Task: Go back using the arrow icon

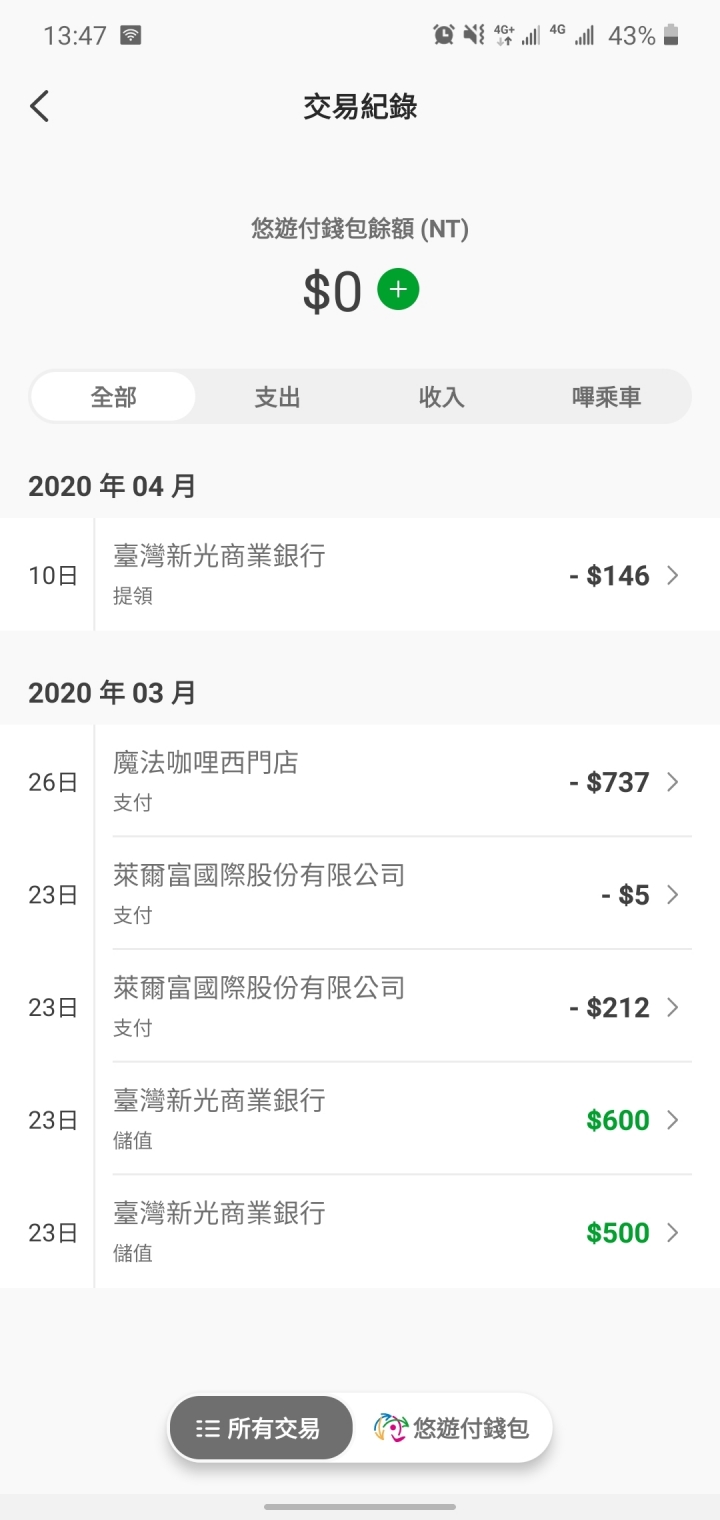Action: tap(40, 106)
